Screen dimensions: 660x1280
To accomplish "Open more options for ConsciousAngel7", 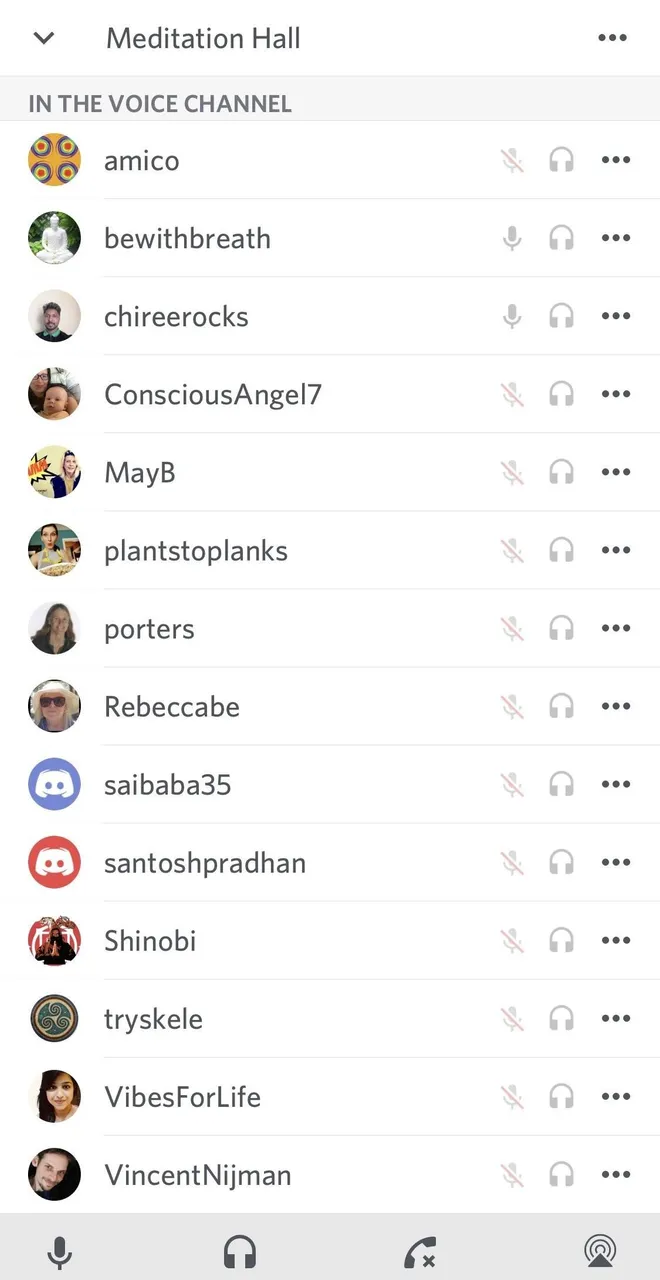I will click(x=616, y=394).
